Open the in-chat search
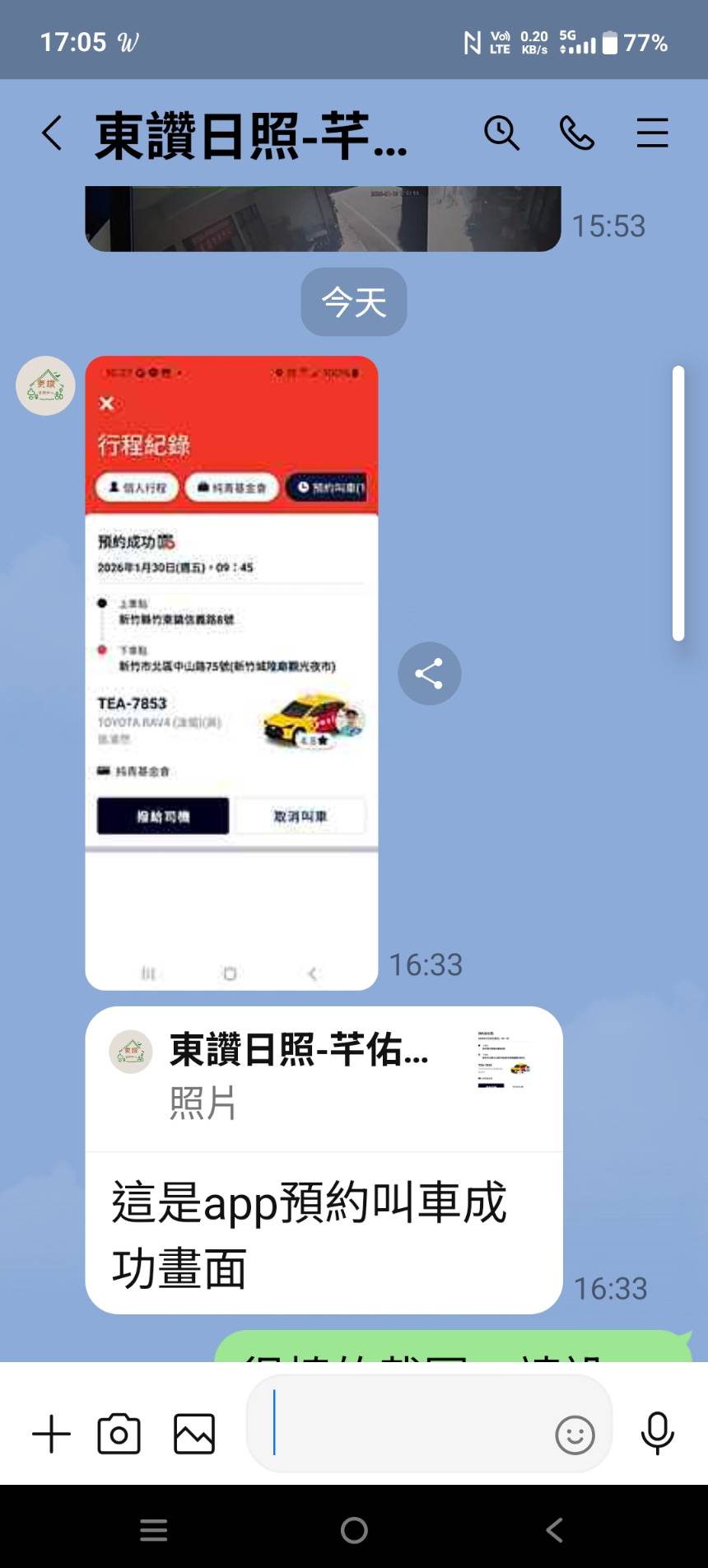 pos(502,133)
